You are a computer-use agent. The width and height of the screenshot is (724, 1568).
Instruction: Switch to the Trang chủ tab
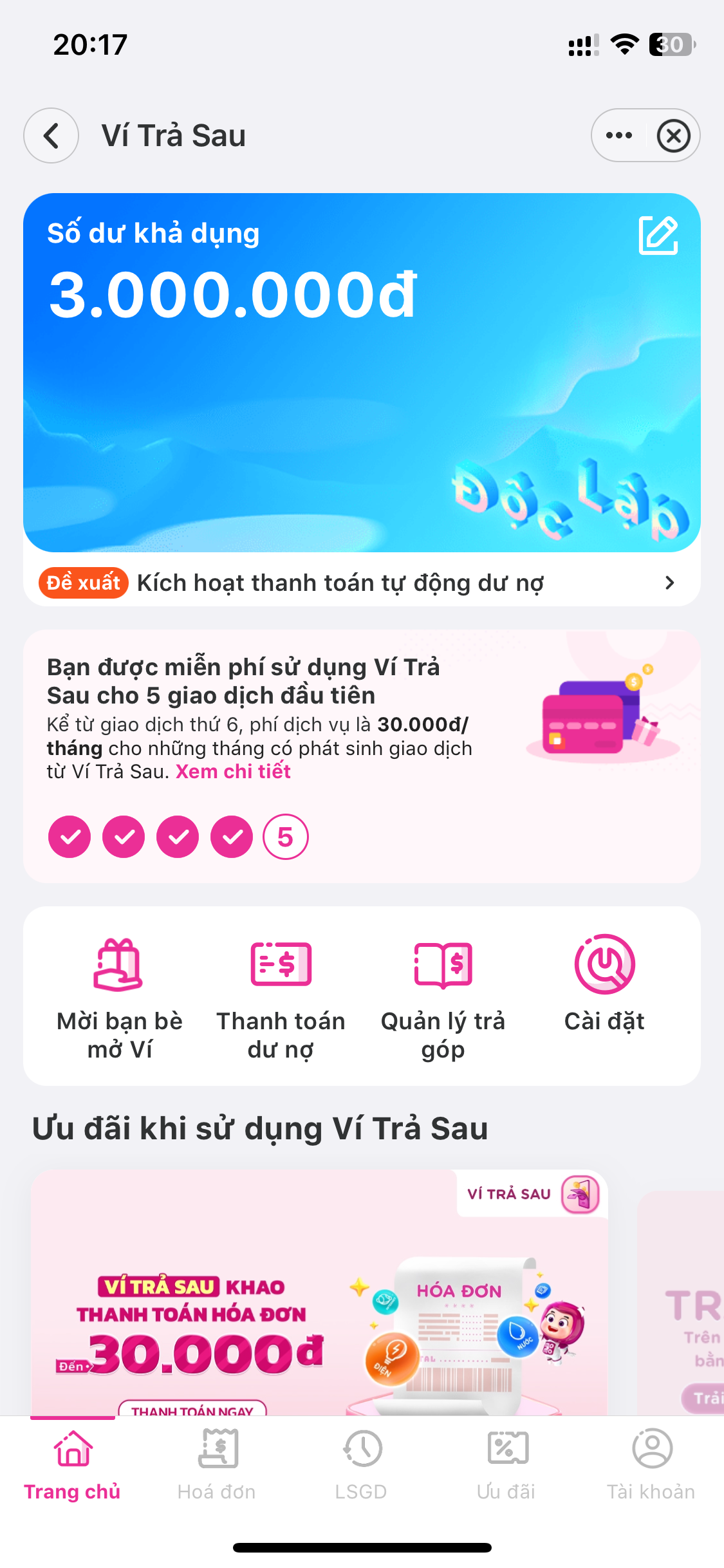point(73,1463)
